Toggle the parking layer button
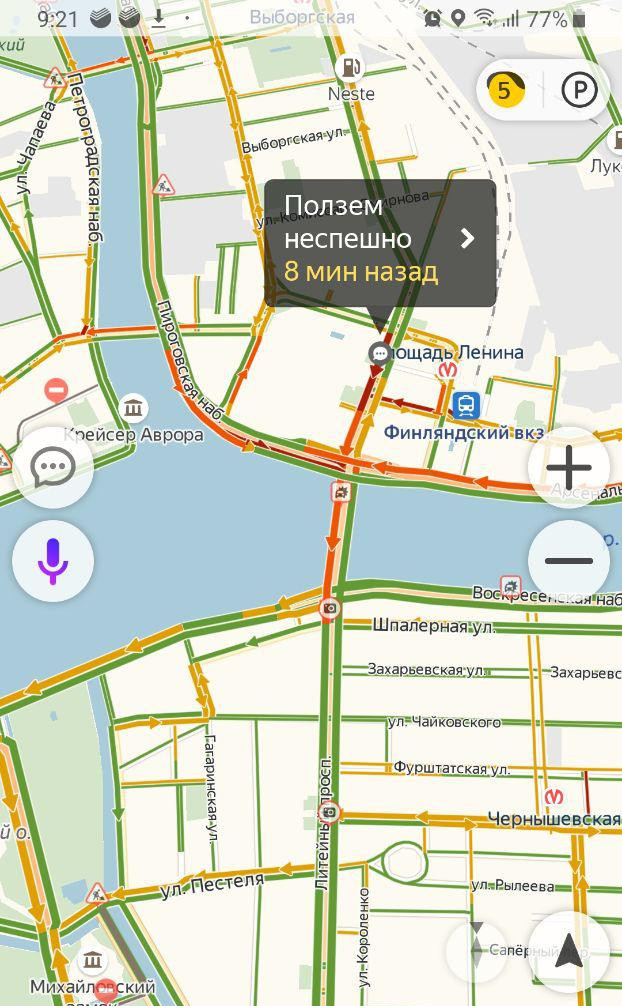The width and height of the screenshot is (622, 1006). tap(579, 91)
